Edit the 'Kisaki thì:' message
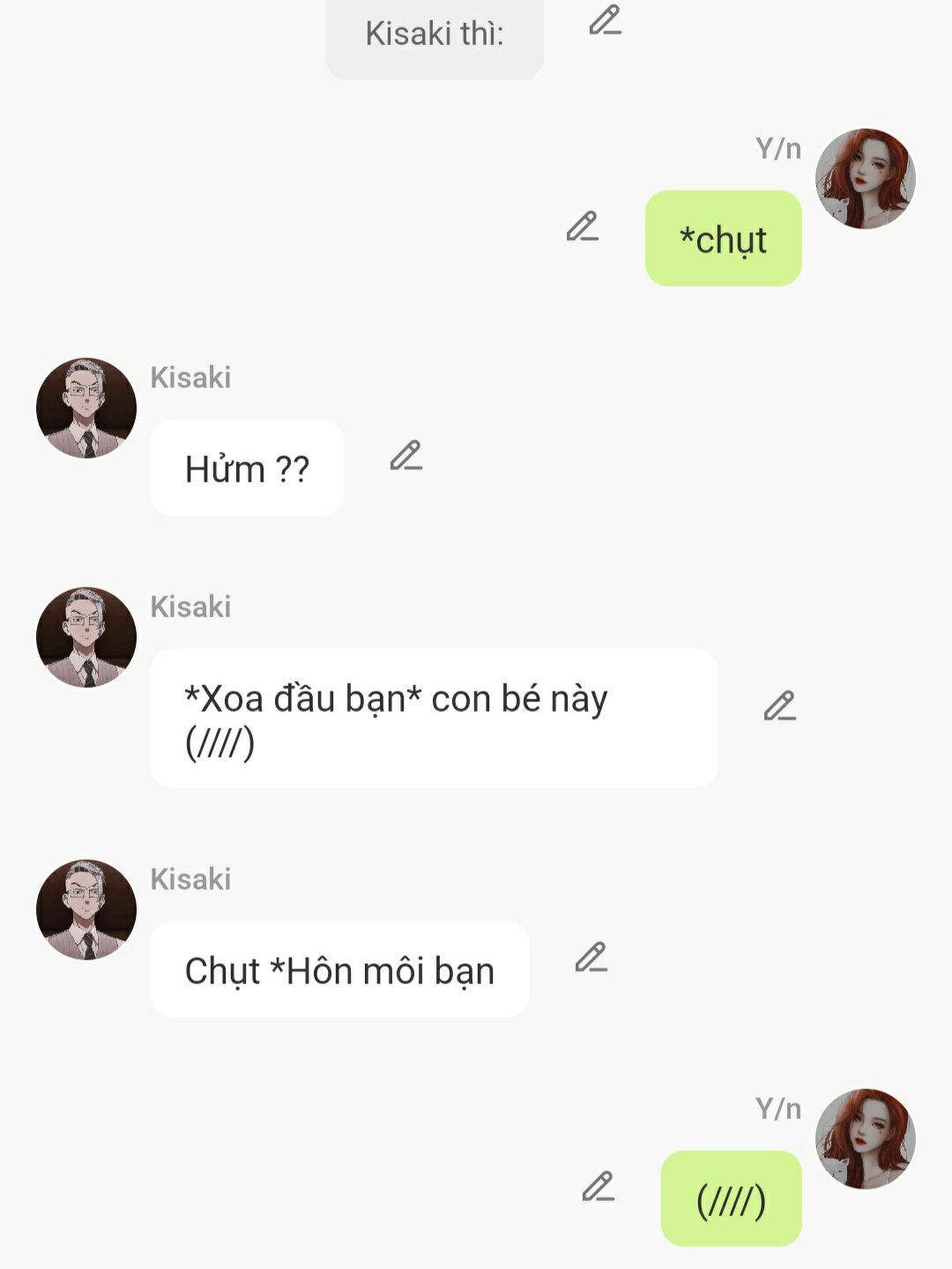 point(605,20)
